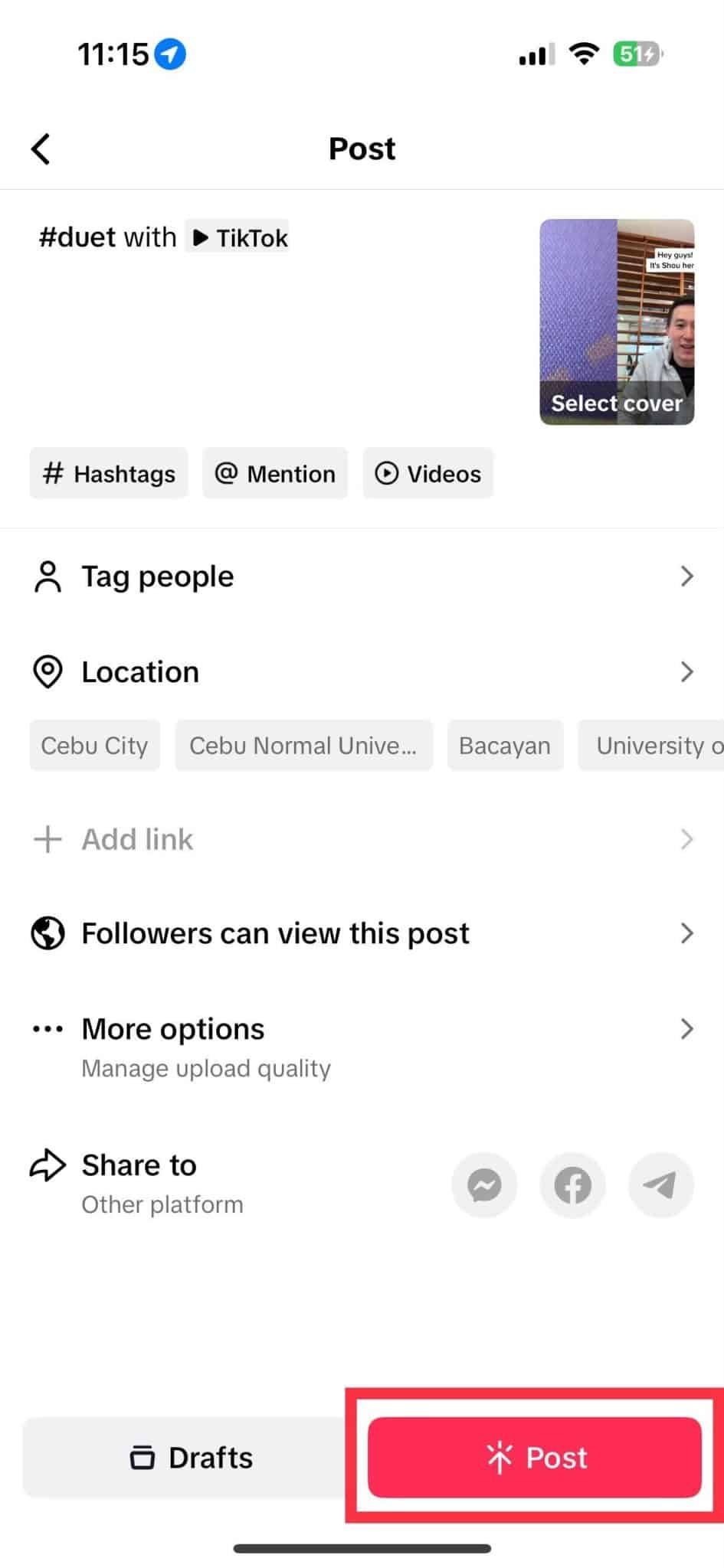Add hashtags with the Hashtags chip
Viewport: 724px width, 1568px height.
[x=109, y=473]
